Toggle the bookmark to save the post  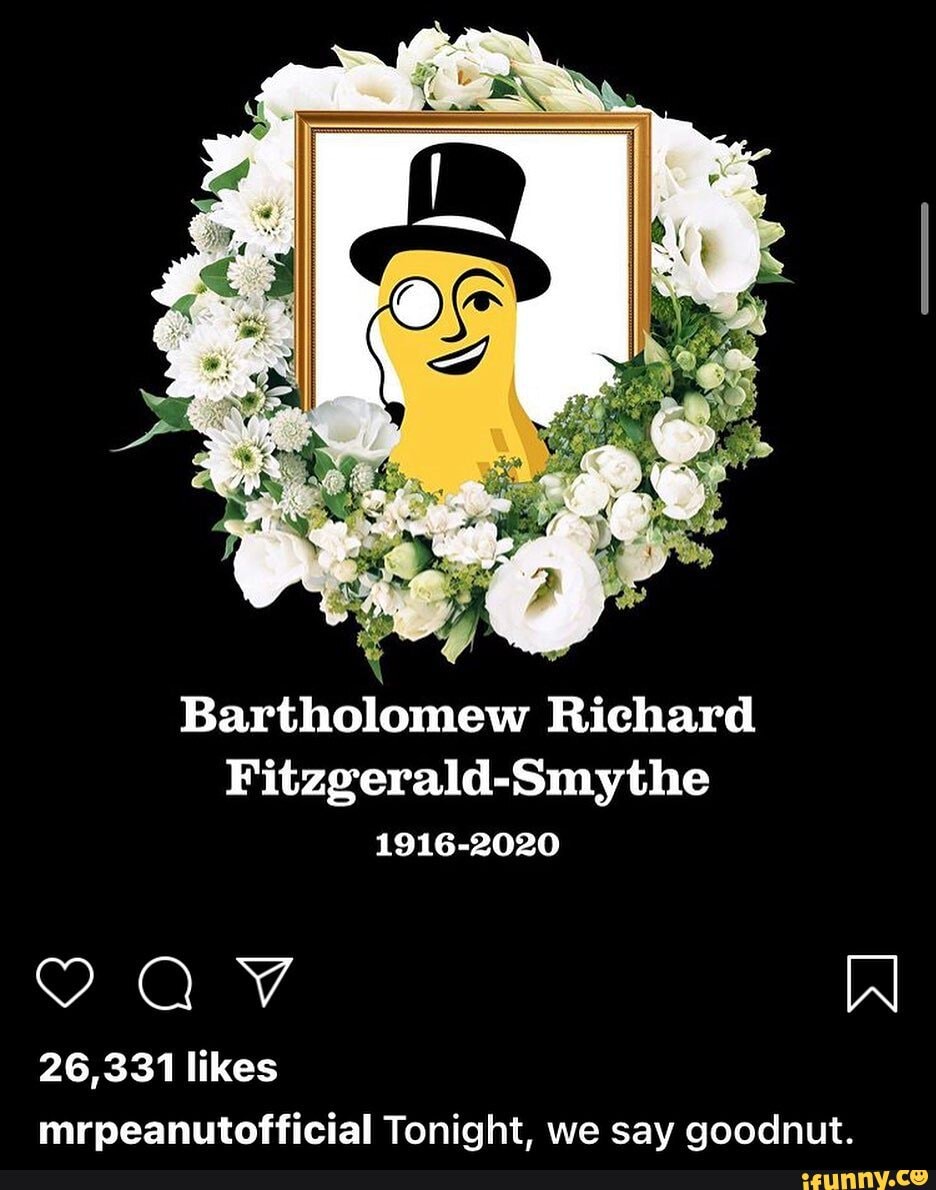[x=872, y=985]
